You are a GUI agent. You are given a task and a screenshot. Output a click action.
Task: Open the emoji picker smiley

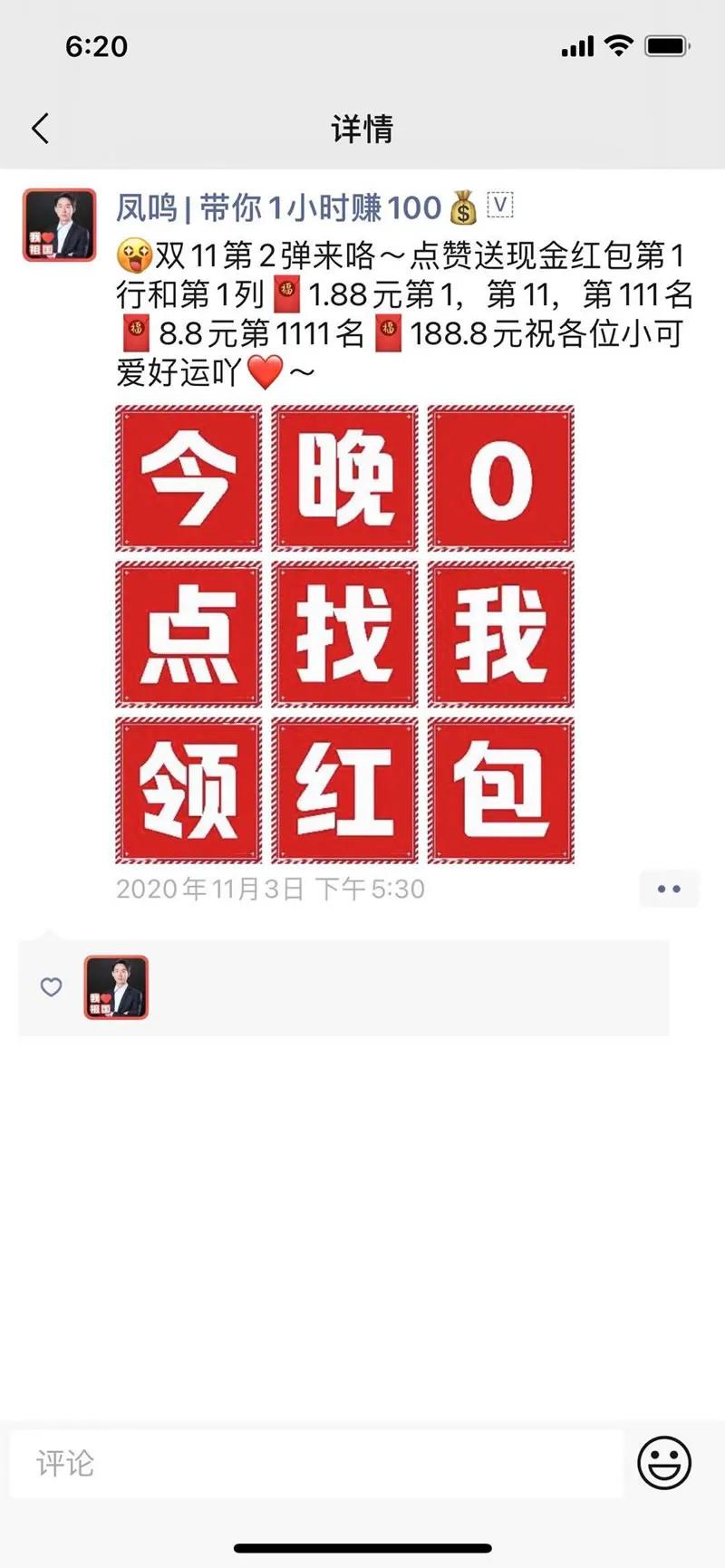[x=664, y=1462]
